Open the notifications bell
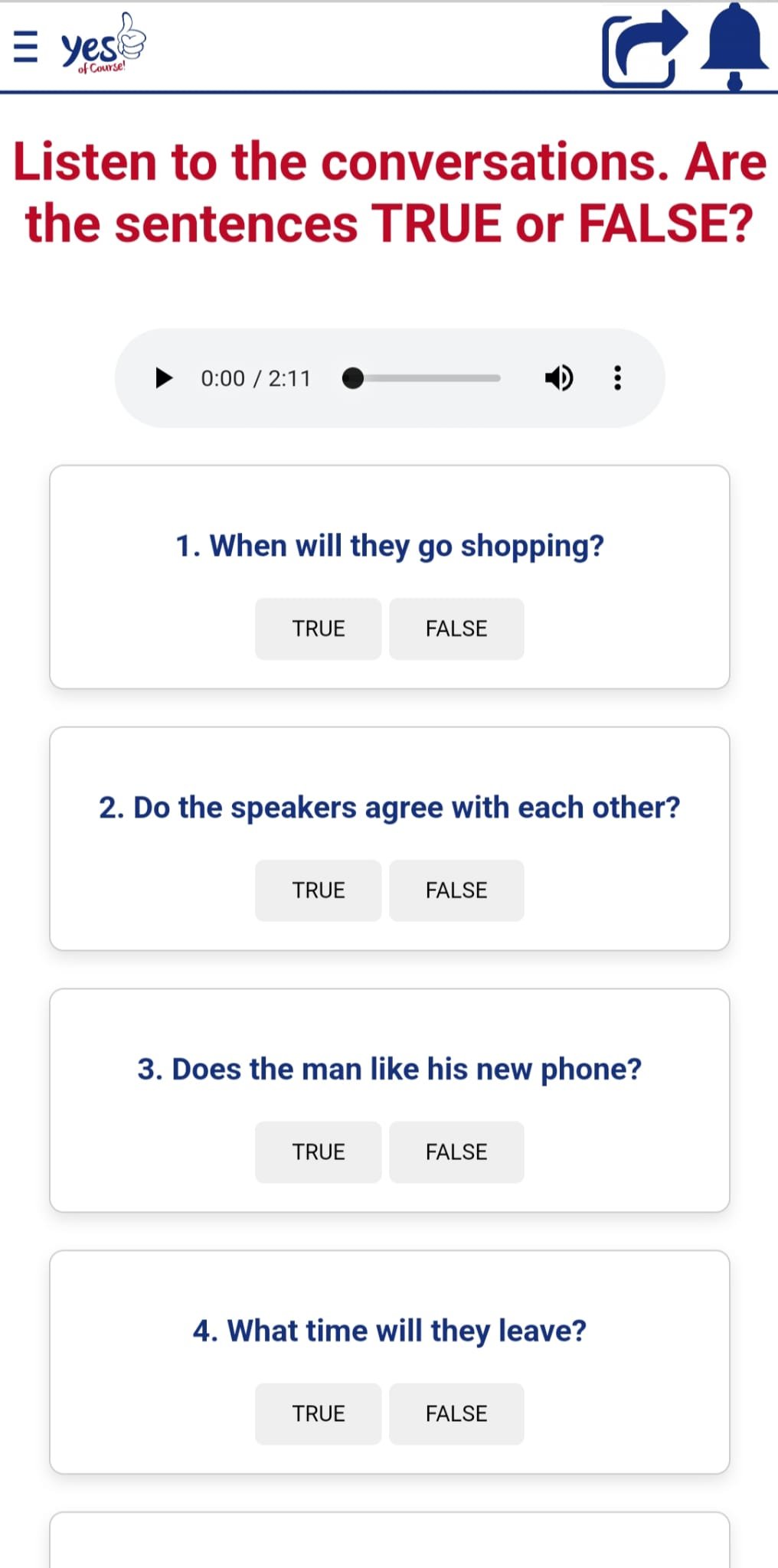This screenshot has height=1568, width=778. [734, 47]
